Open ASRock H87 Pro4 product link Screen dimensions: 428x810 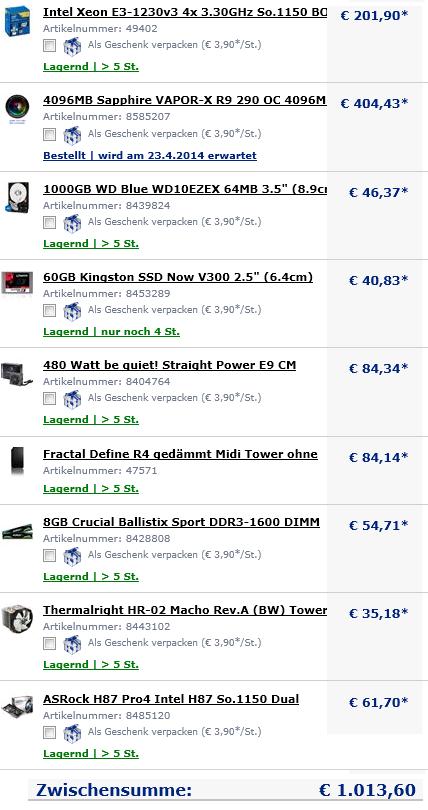(x=171, y=699)
